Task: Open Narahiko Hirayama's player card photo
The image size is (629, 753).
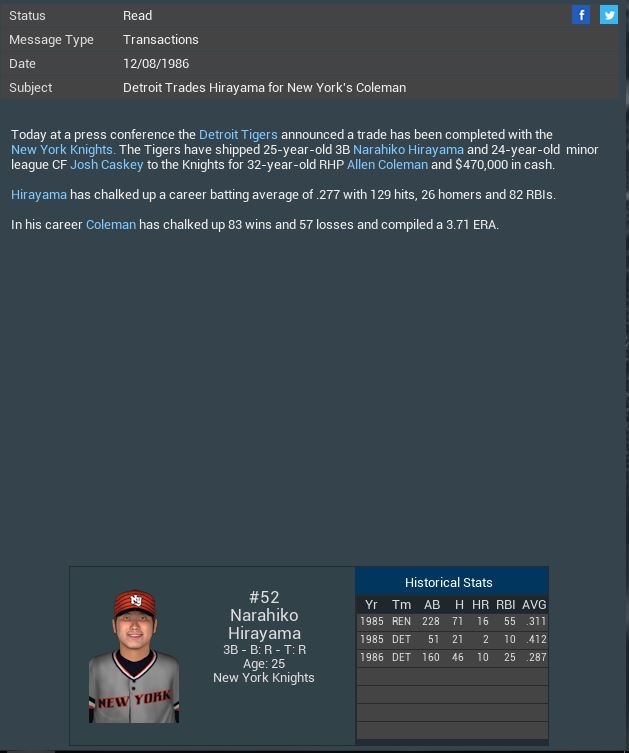Action: (x=134, y=656)
